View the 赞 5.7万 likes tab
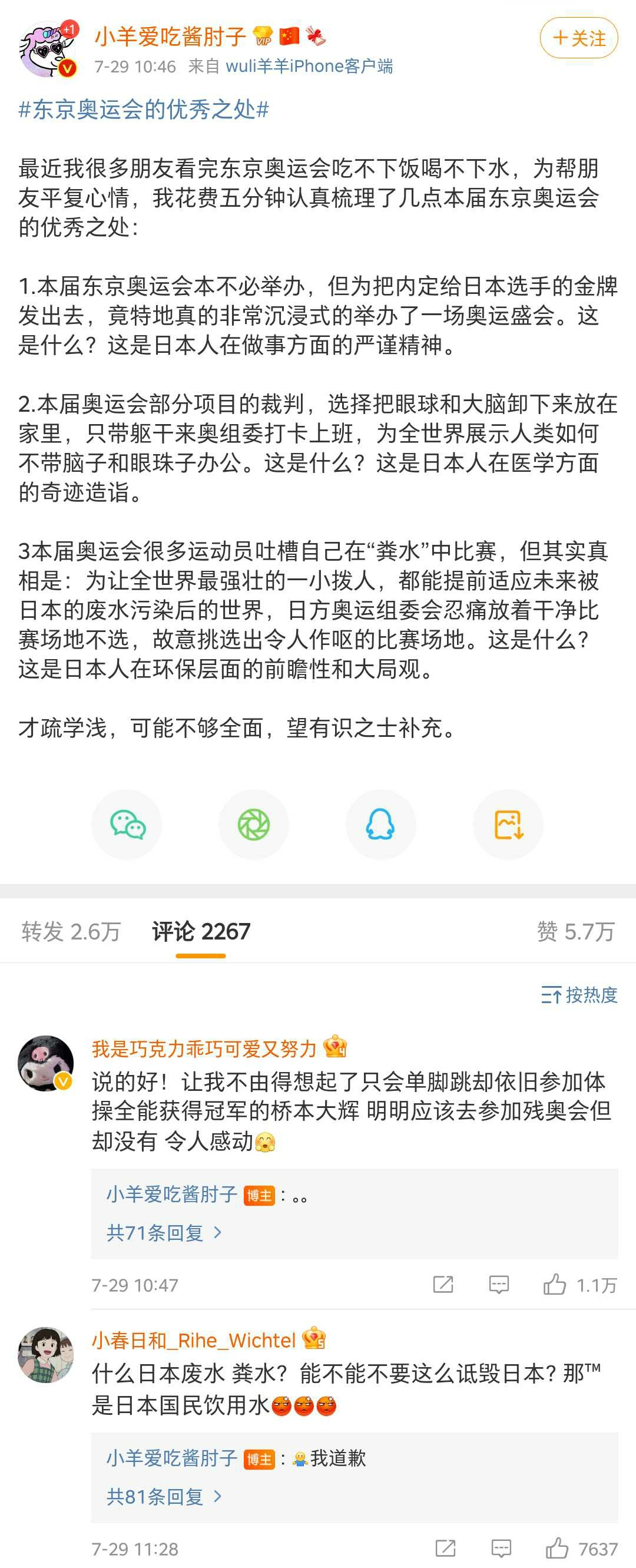 click(x=575, y=931)
